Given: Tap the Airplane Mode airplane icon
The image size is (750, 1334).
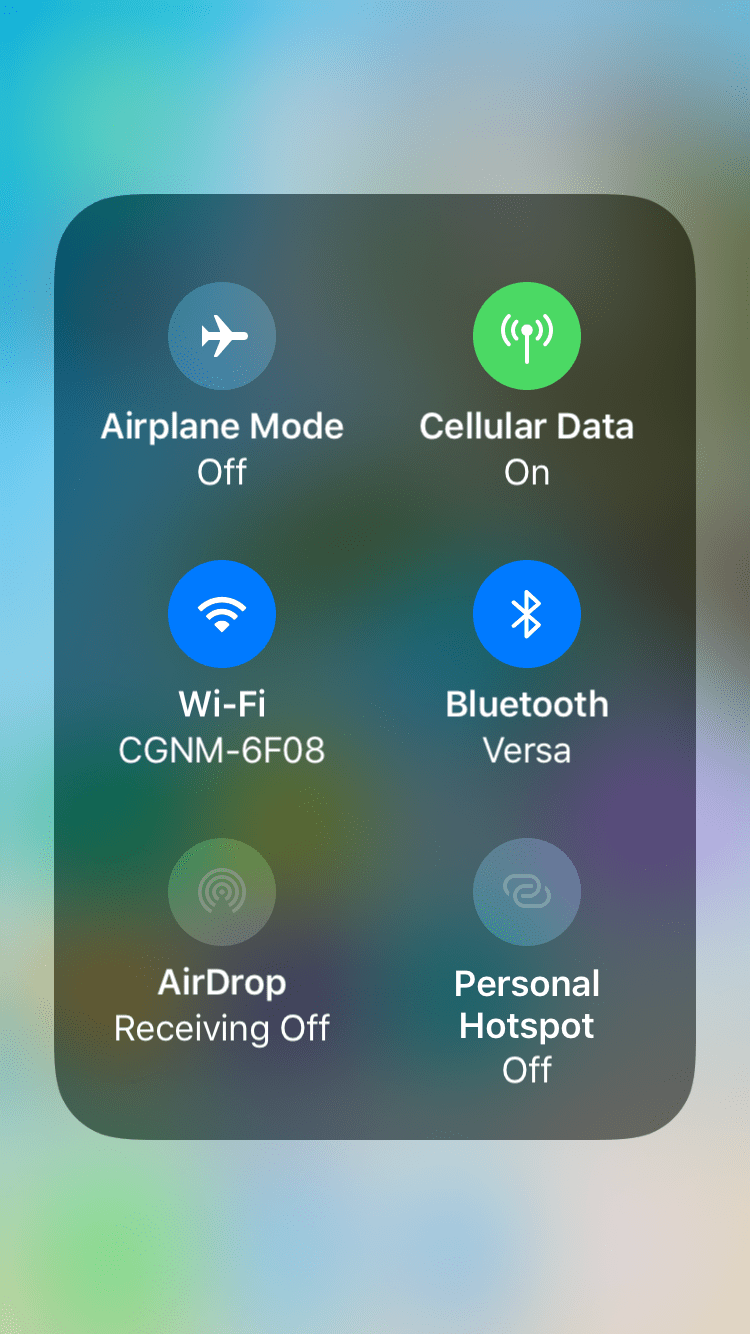Looking at the screenshot, I should (222, 336).
